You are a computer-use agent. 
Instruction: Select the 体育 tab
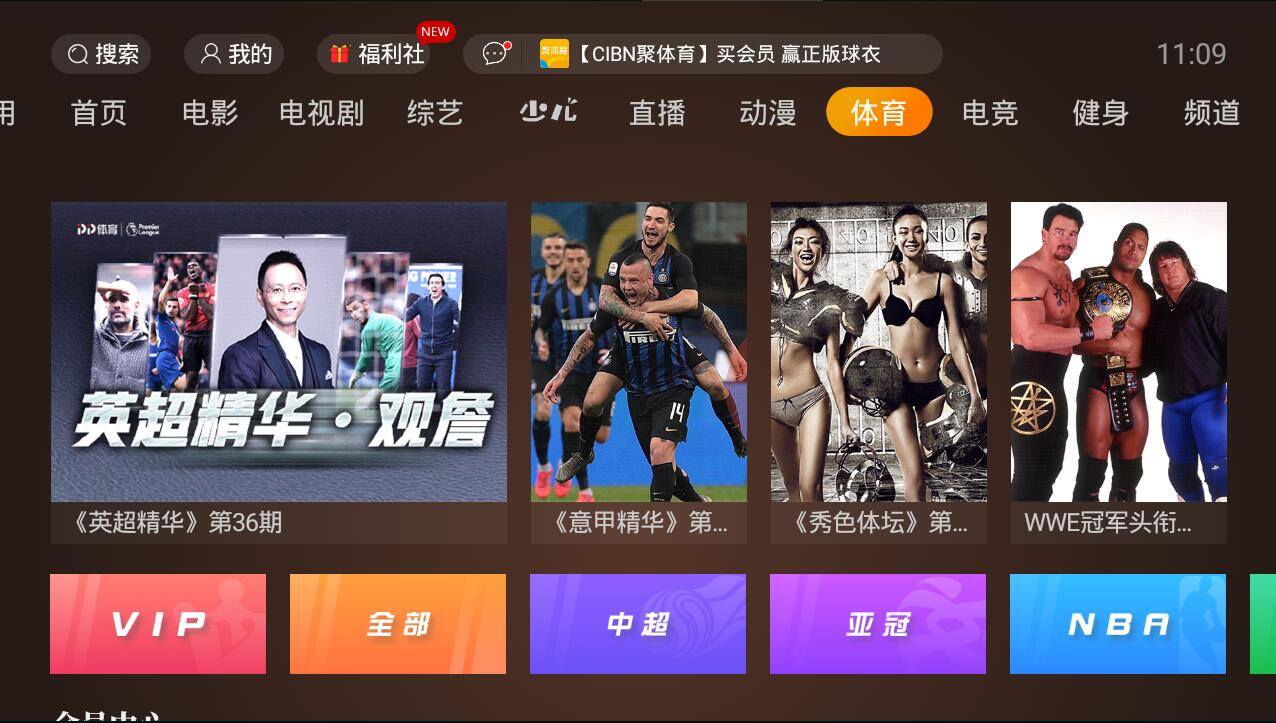pos(879,112)
